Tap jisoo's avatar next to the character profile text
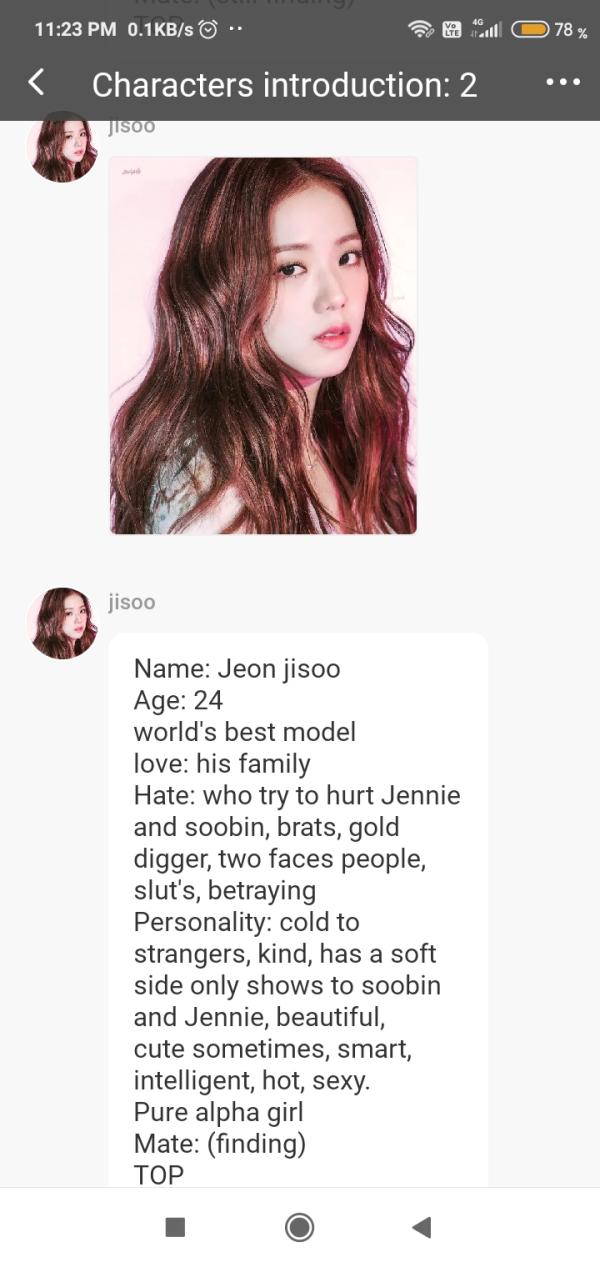This screenshot has height=1267, width=600. click(62, 623)
